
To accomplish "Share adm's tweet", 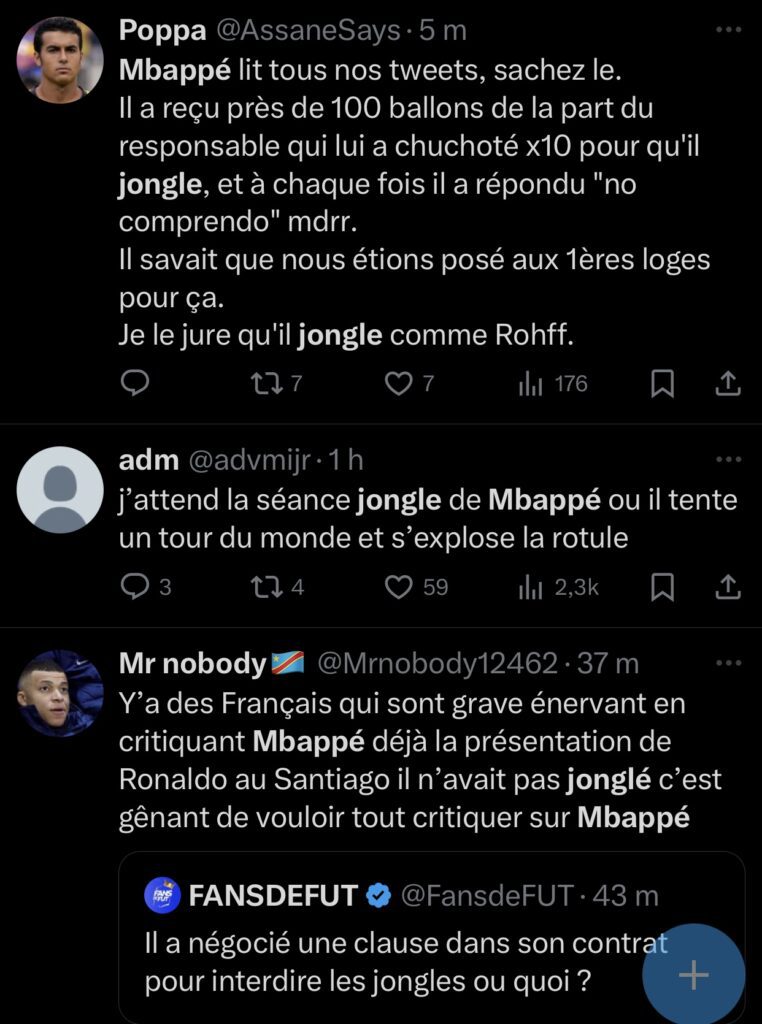I will [729, 587].
